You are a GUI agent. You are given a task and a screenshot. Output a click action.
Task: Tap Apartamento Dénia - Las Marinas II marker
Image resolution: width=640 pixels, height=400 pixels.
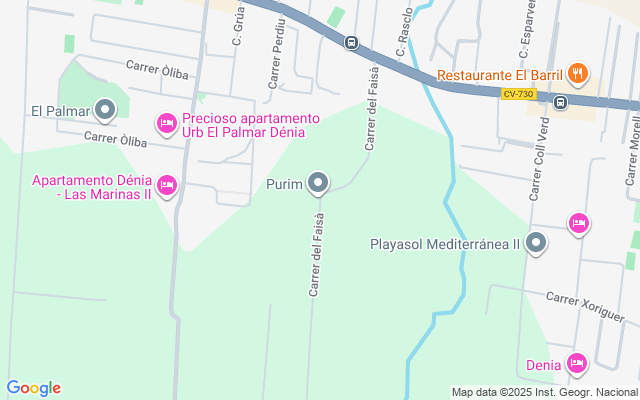pyautogui.click(x=167, y=185)
